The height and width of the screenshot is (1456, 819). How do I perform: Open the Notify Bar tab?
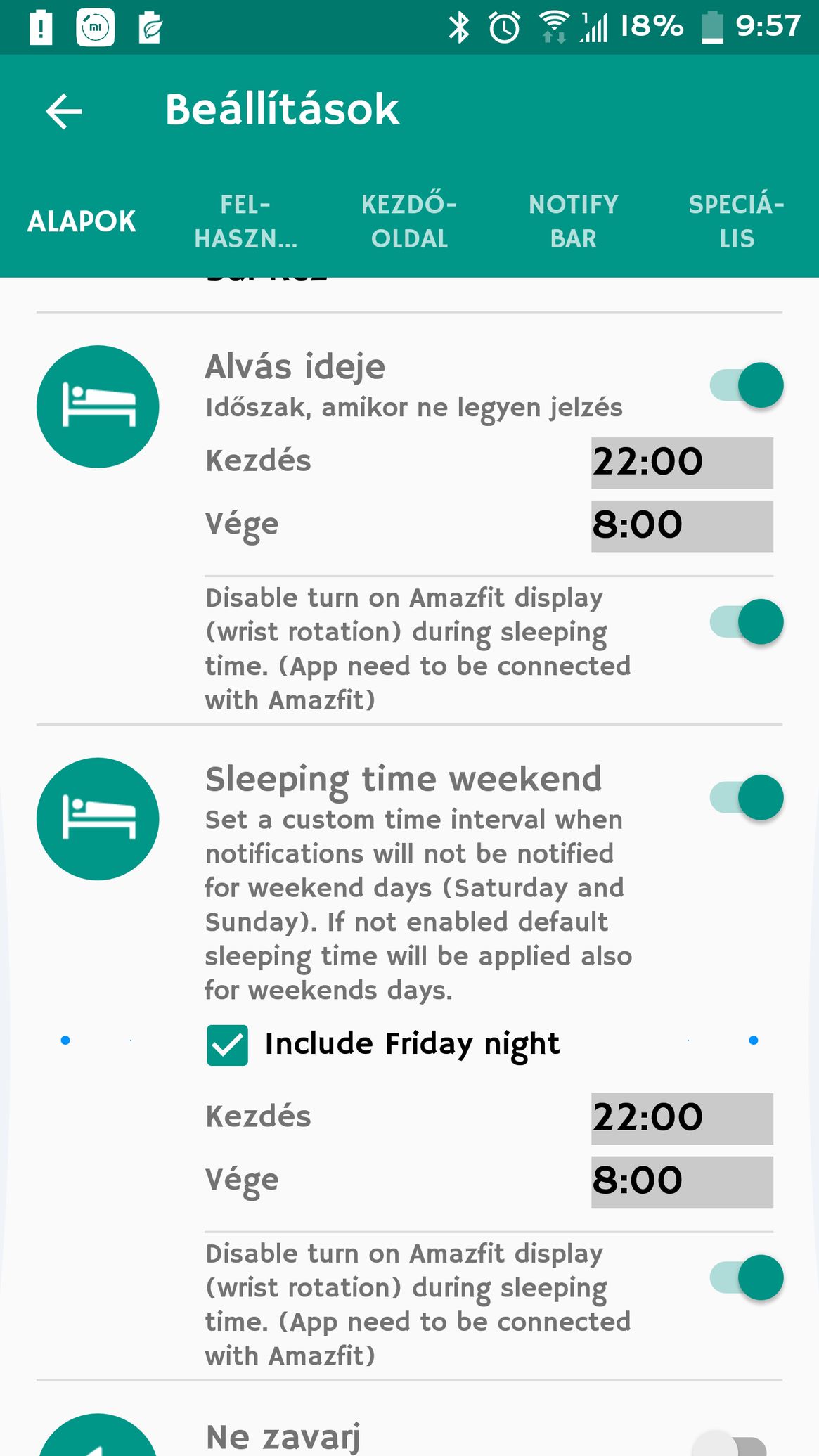click(x=573, y=221)
